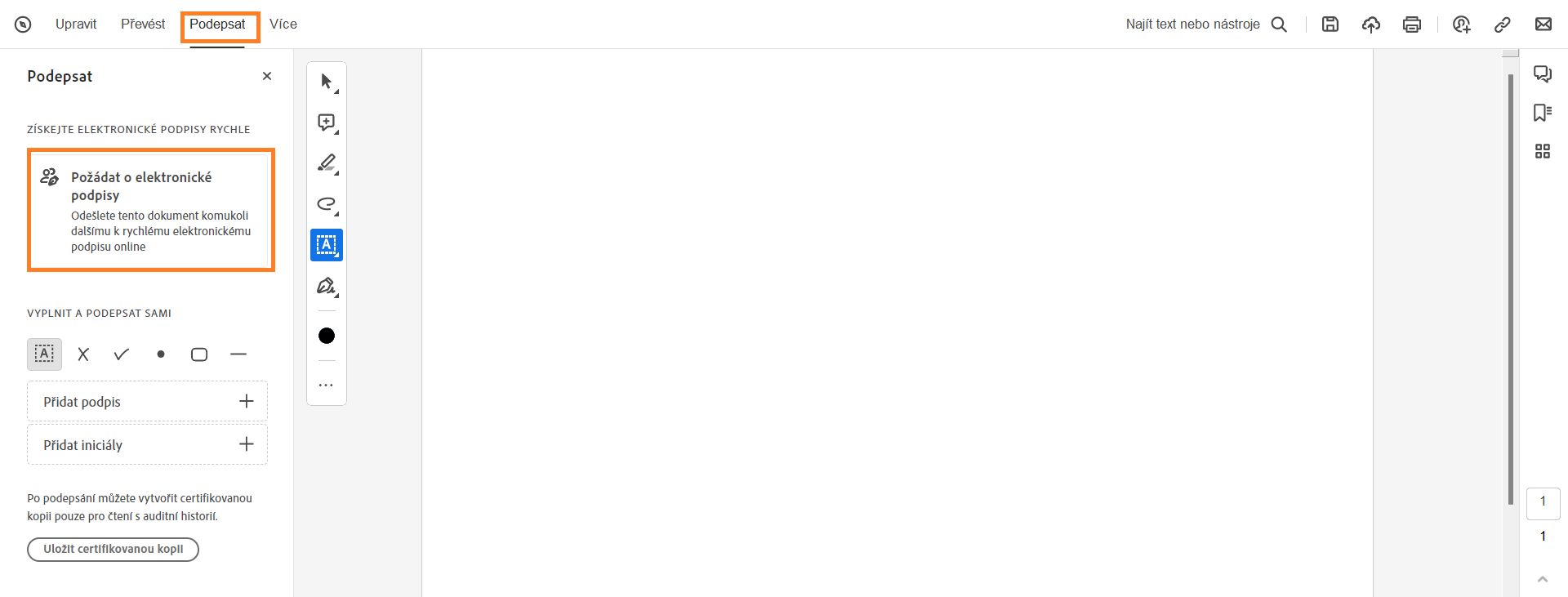Tap Přidat iniciály to add initials
This screenshot has width=1568, height=597.
147,444
